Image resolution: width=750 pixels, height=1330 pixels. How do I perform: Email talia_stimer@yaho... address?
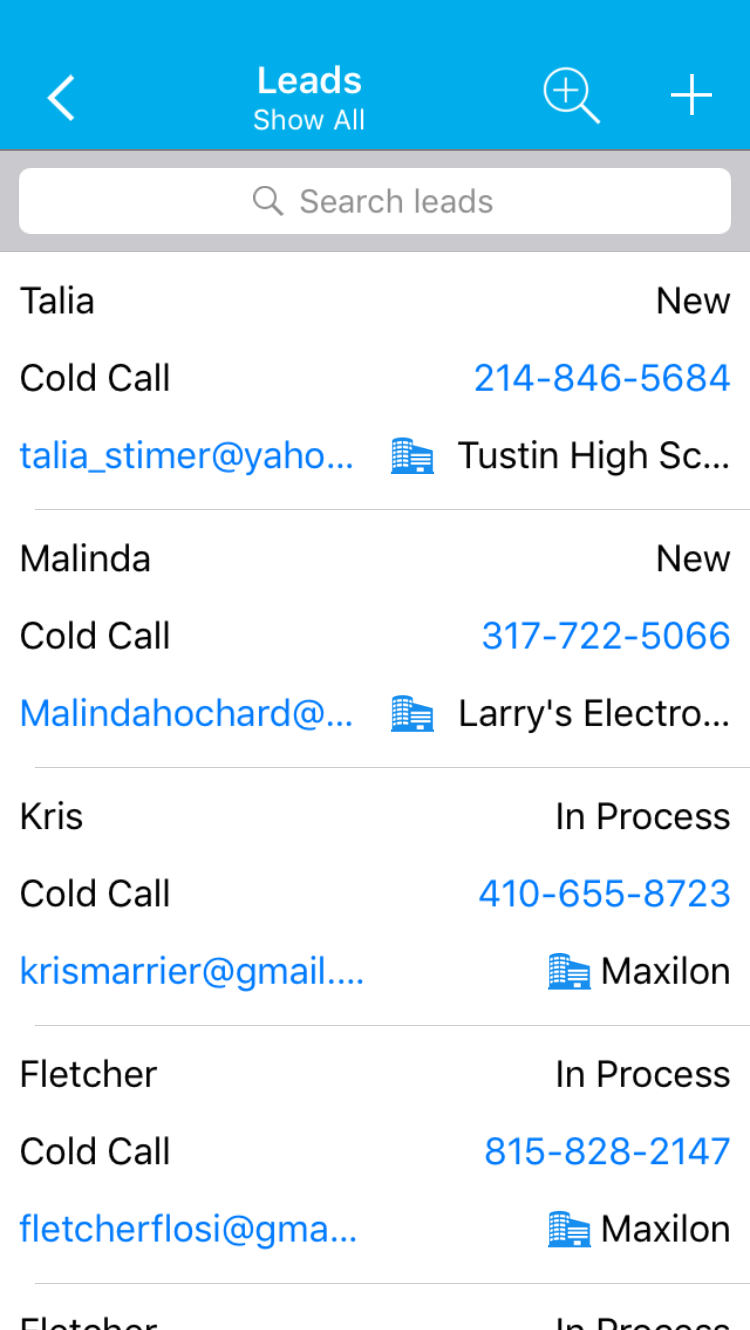click(x=187, y=456)
